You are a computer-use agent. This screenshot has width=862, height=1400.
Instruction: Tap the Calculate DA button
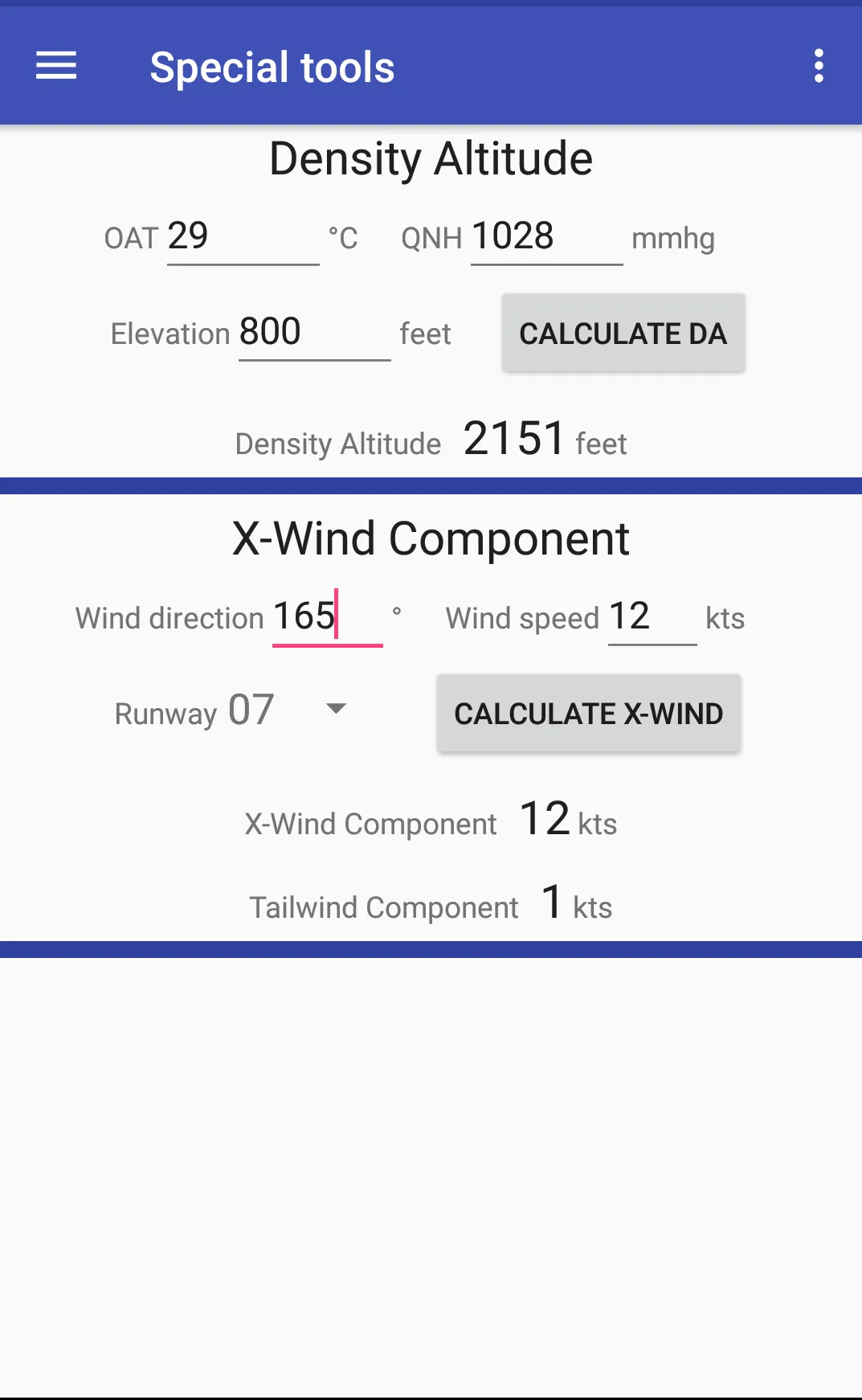click(623, 333)
